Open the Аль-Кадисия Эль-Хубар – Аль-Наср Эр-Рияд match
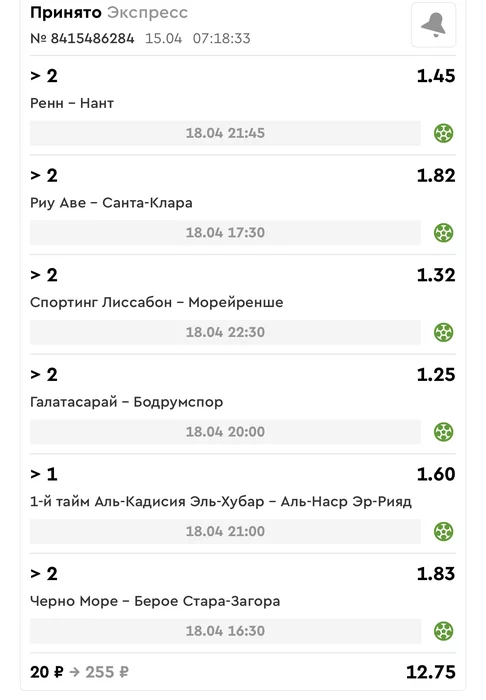This screenshot has width=486, height=700. point(220,501)
